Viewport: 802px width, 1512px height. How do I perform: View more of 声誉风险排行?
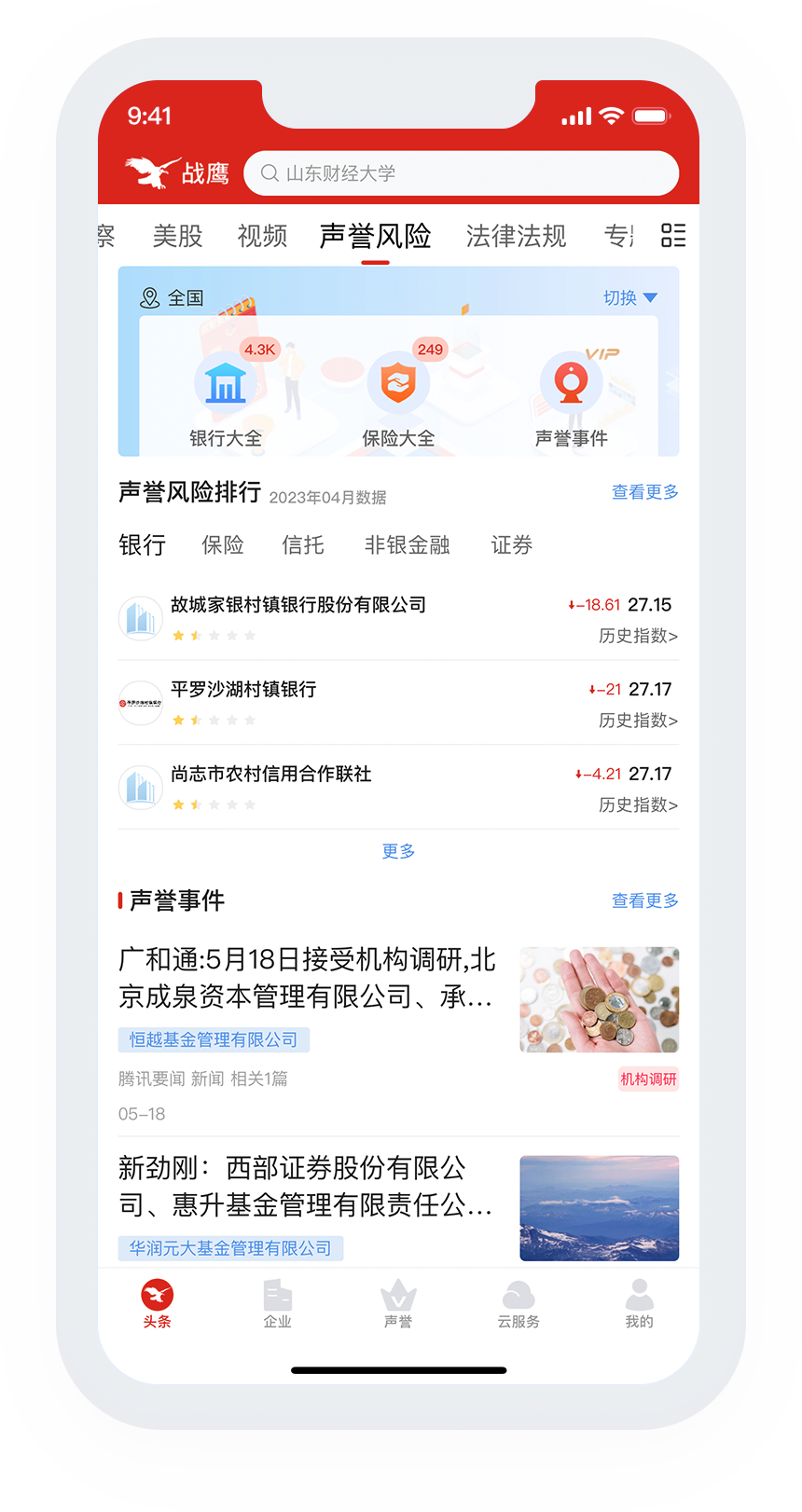pyautogui.click(x=644, y=492)
